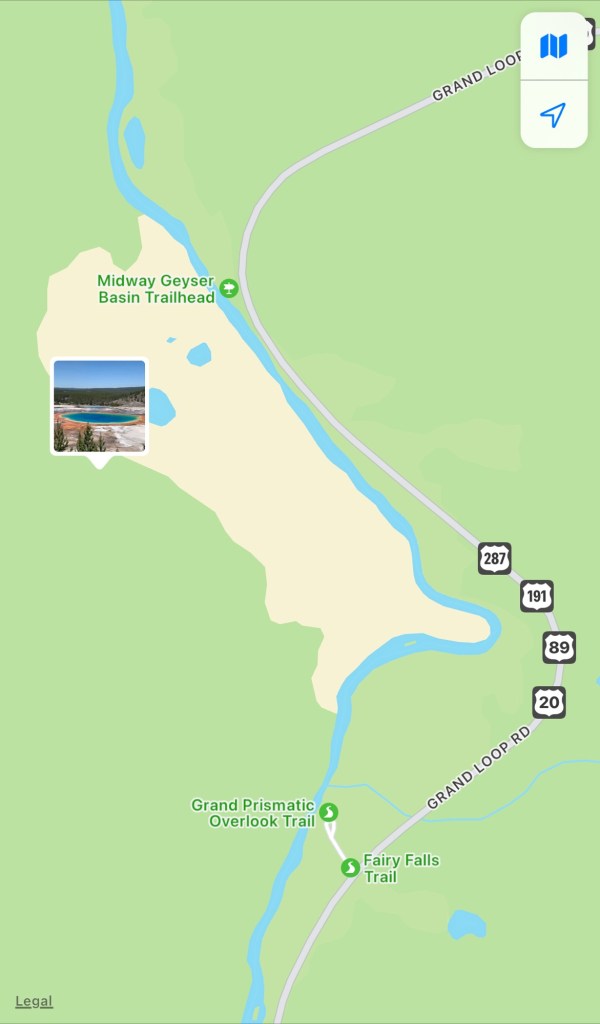Center map on my current location
The width and height of the screenshot is (600, 1024).
coord(553,115)
